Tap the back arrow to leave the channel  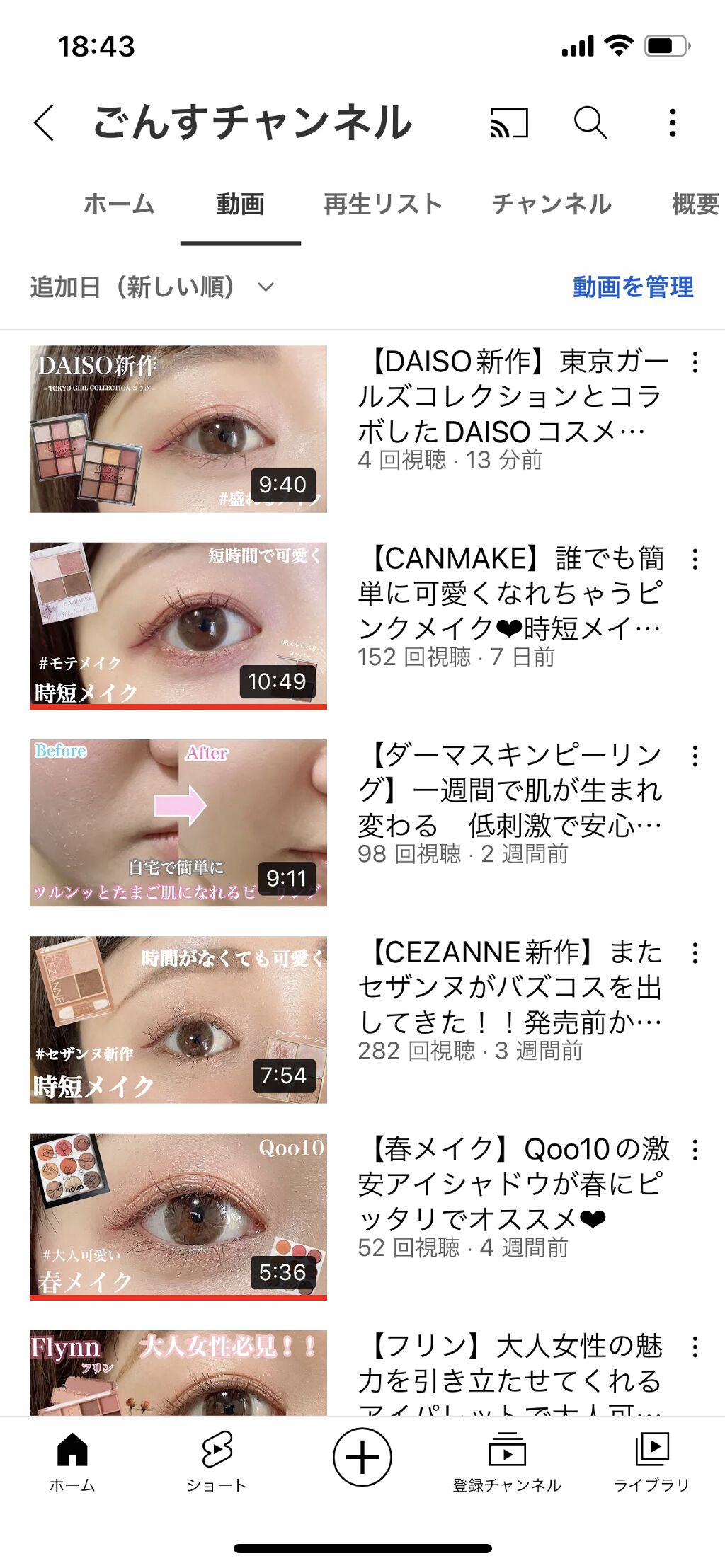click(x=44, y=124)
